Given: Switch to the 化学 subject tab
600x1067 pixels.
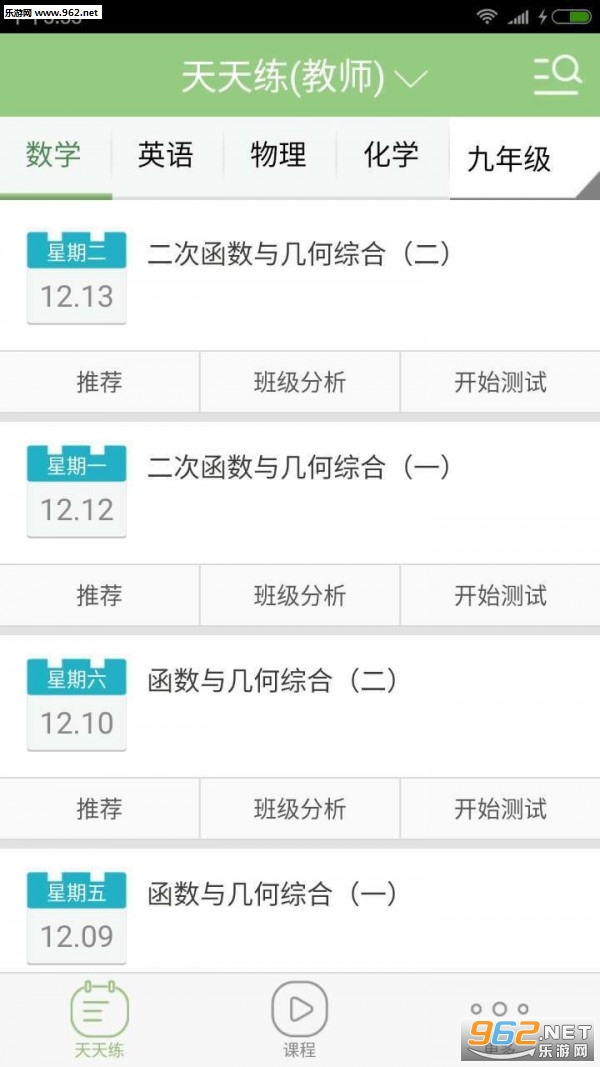Looking at the screenshot, I should pos(391,155).
